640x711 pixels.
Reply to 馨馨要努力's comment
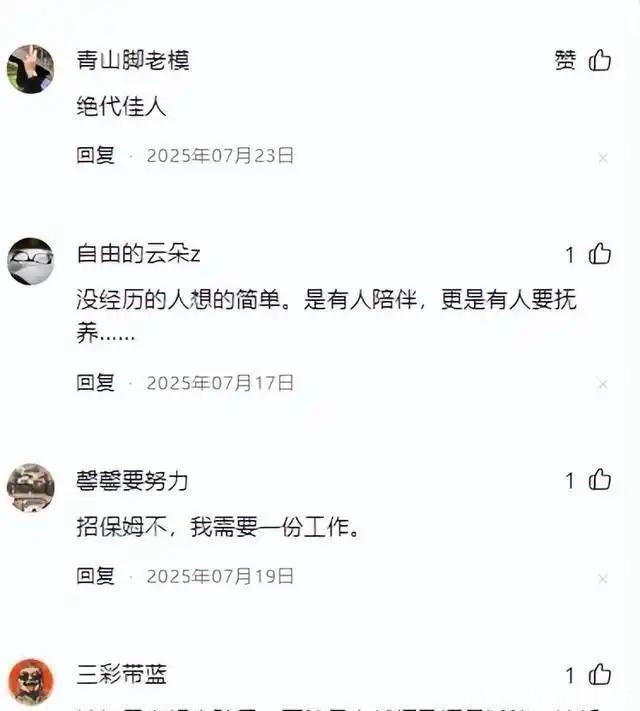pyautogui.click(x=96, y=576)
